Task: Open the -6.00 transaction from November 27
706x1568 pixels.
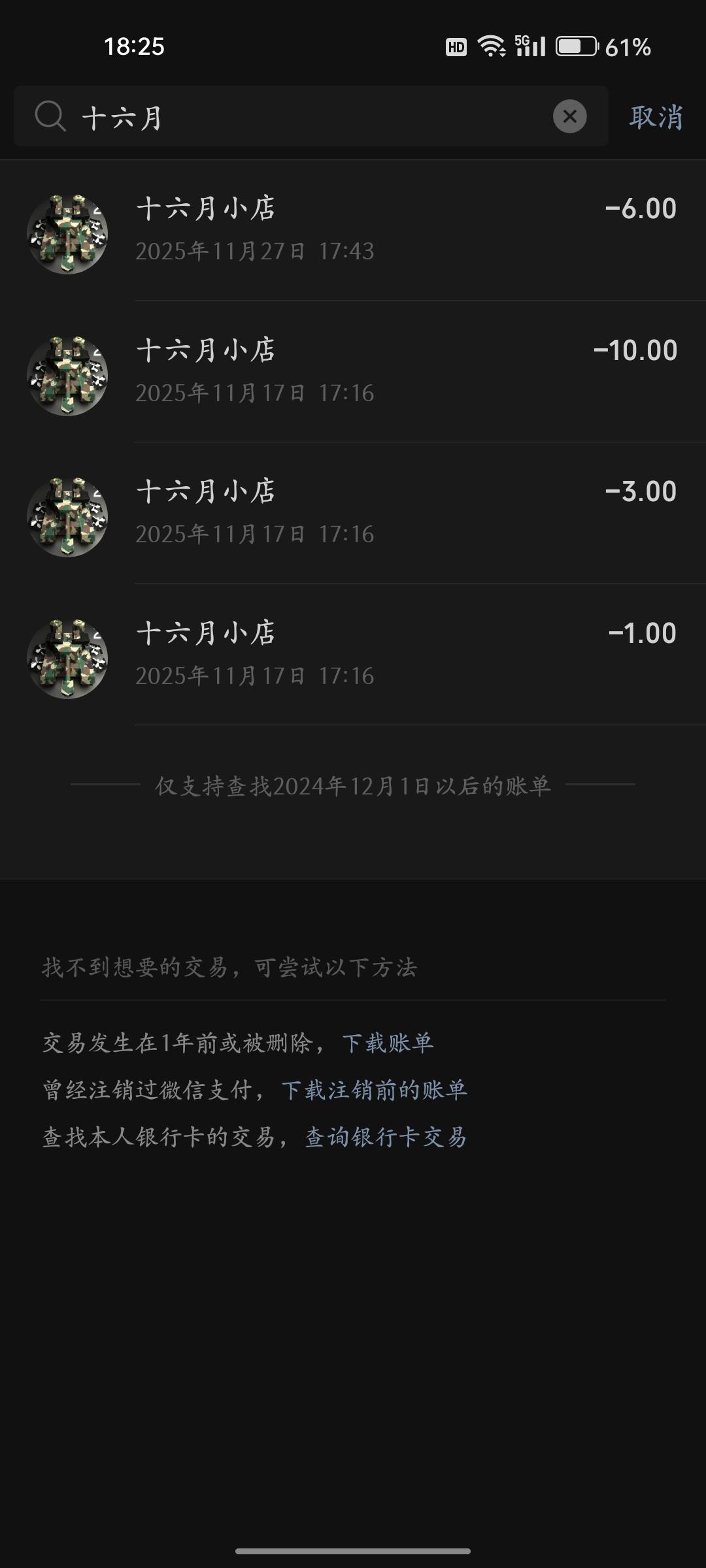Action: 353,230
